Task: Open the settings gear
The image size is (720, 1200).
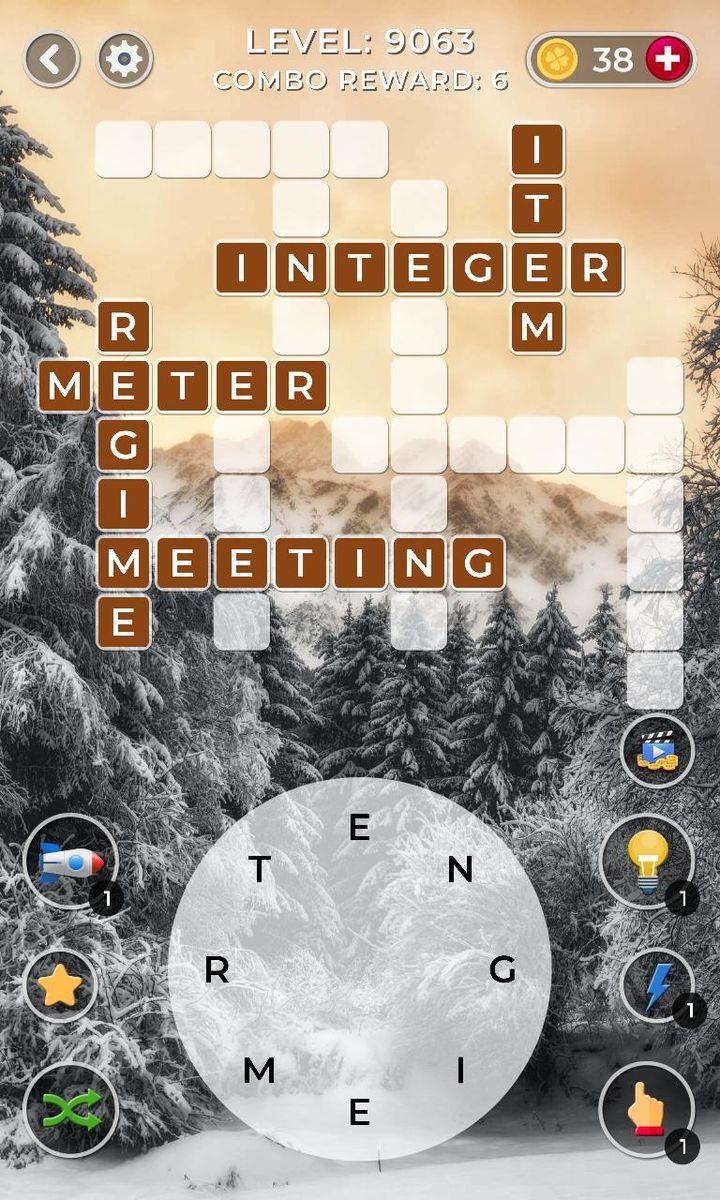Action: point(124,60)
